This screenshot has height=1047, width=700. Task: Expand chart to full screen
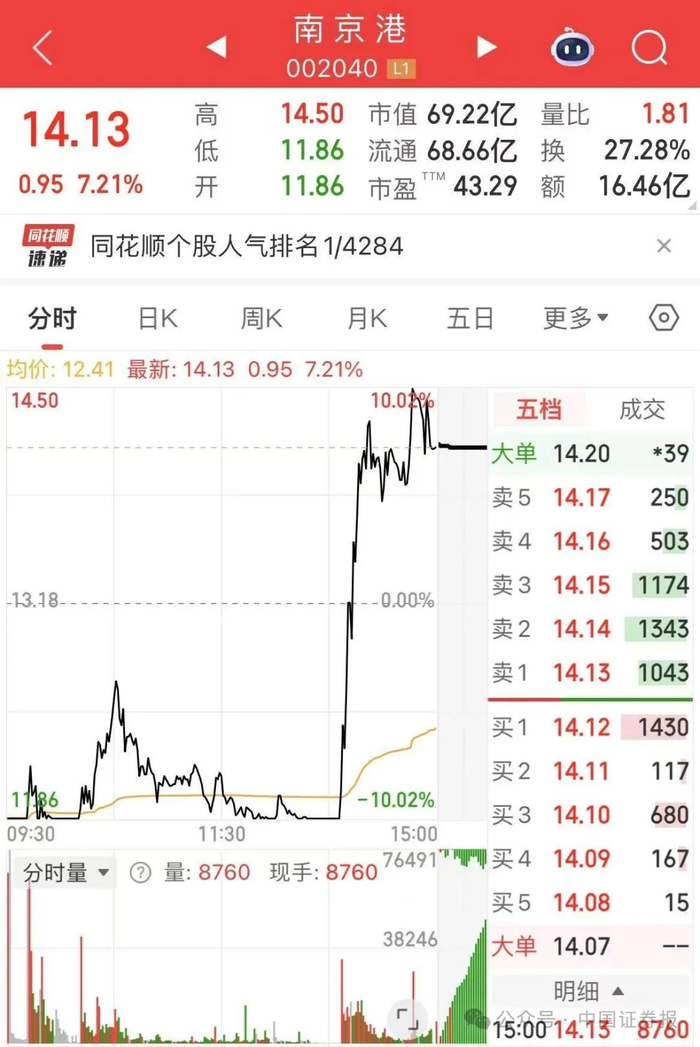click(406, 1019)
